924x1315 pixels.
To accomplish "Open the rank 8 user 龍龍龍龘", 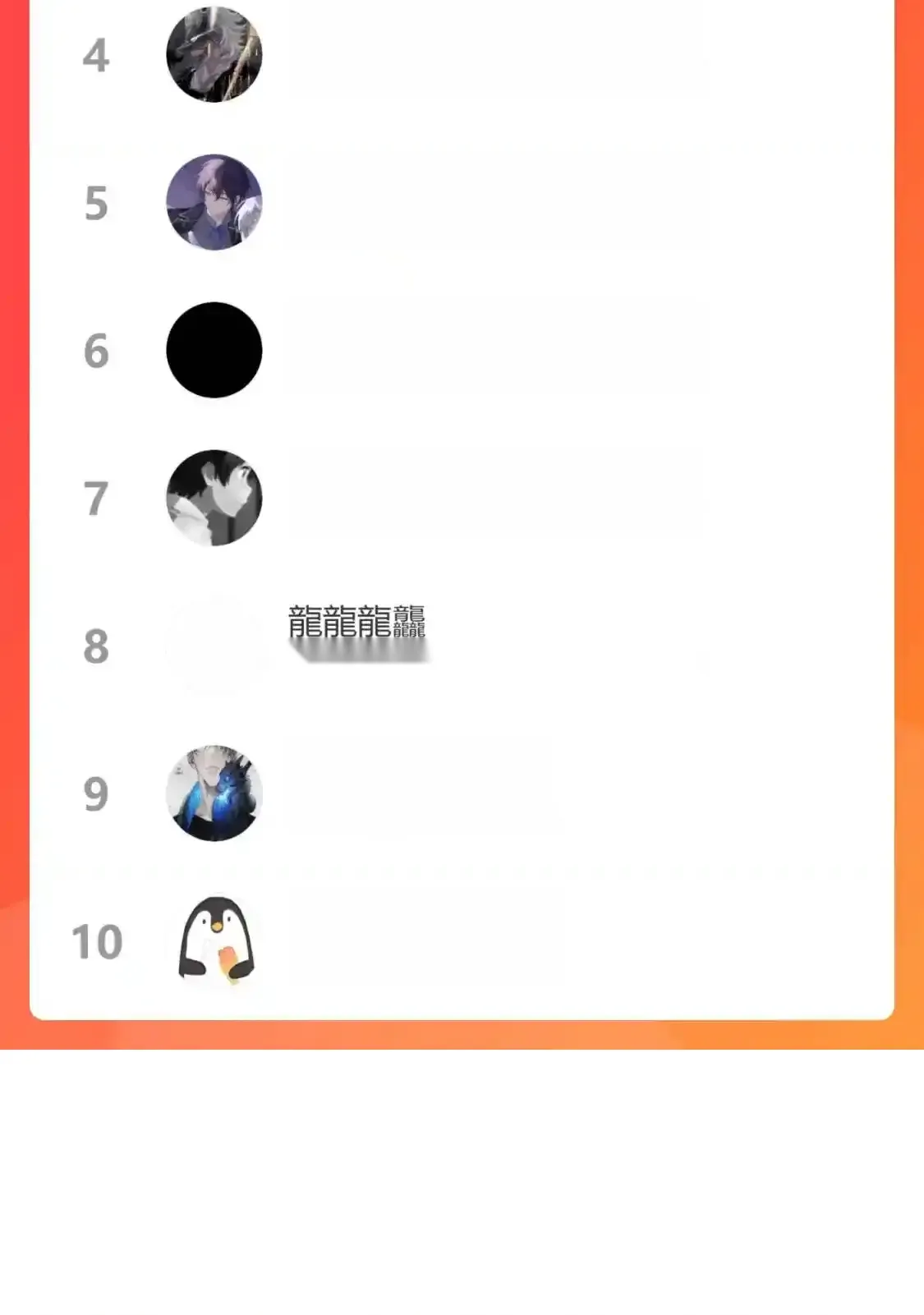I will (x=356, y=623).
